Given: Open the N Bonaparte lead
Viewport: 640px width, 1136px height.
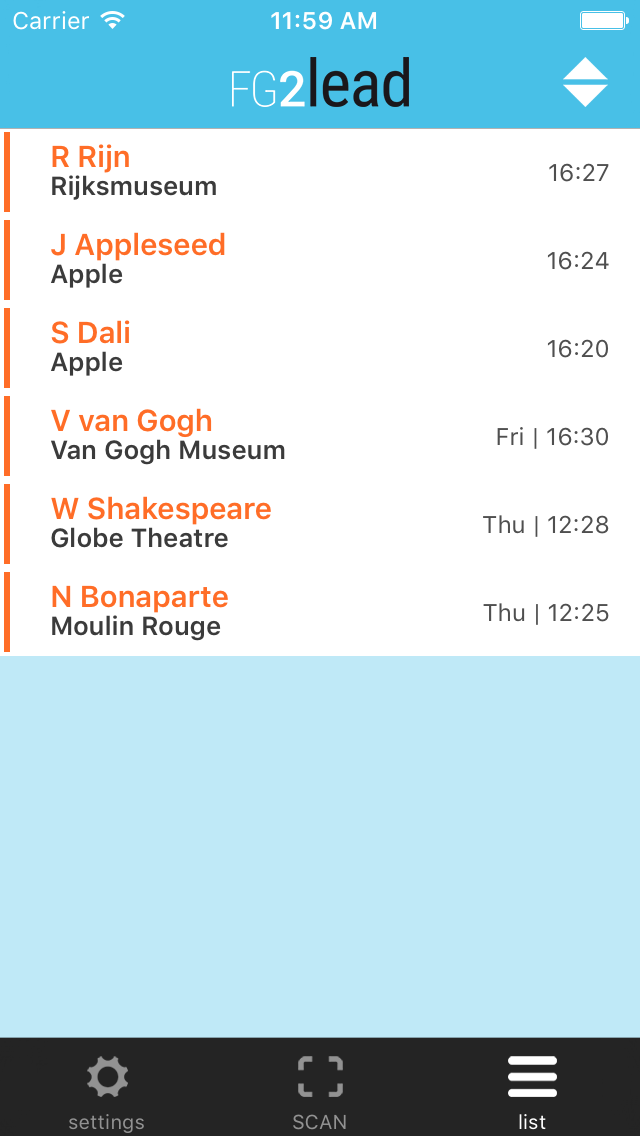Looking at the screenshot, I should click(320, 612).
